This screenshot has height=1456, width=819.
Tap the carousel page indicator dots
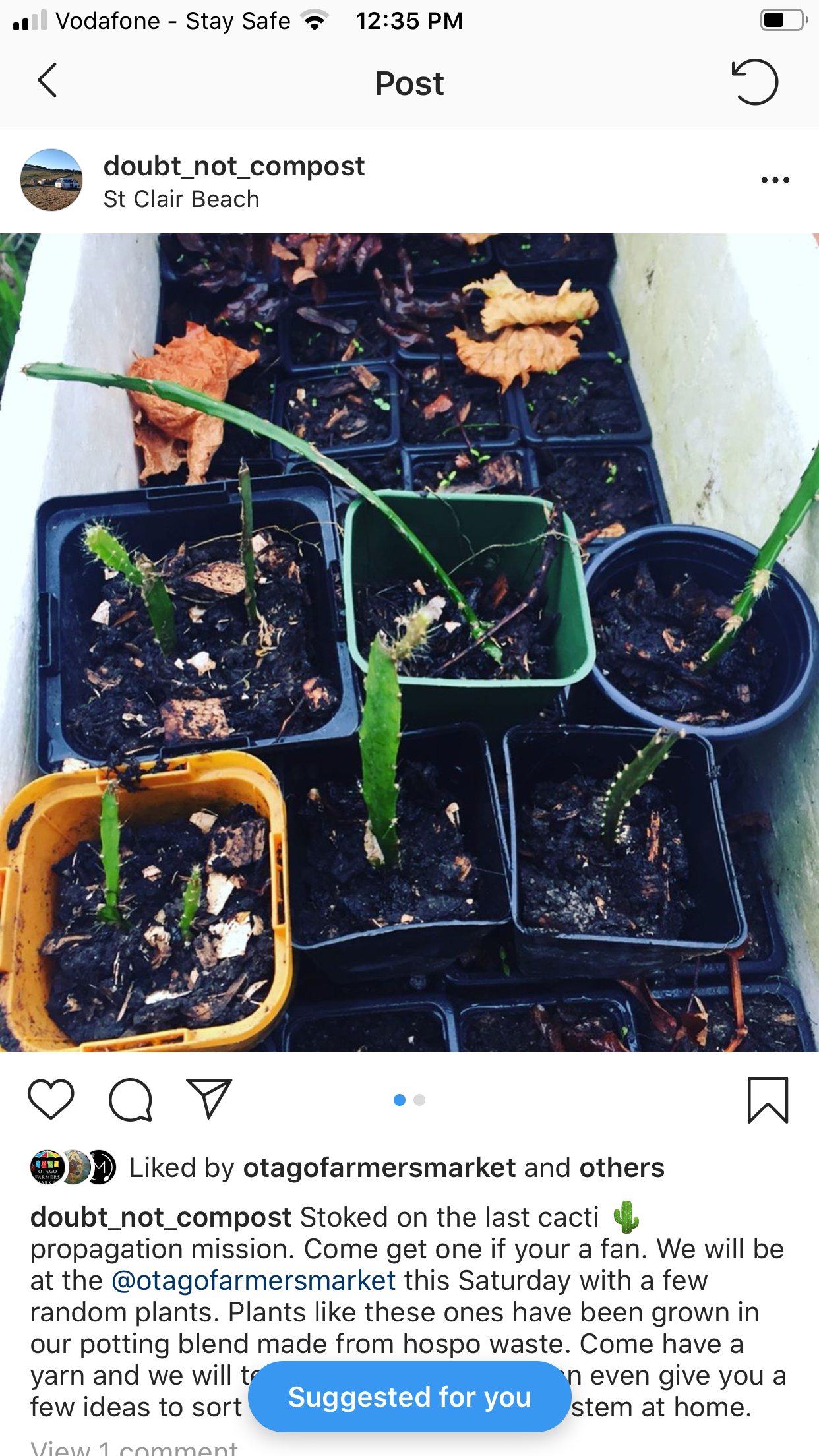click(409, 1100)
